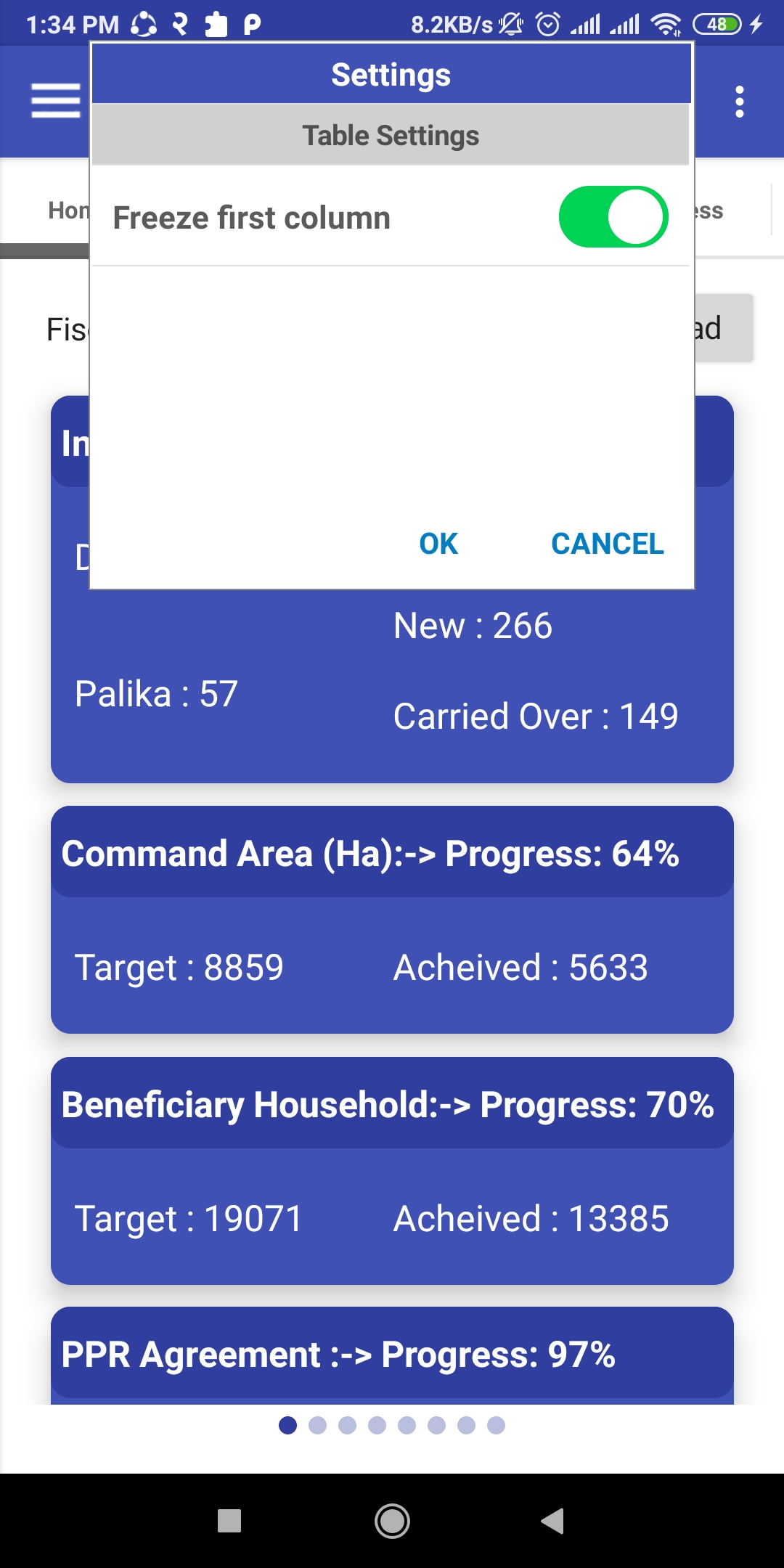Confirm settings with OK
The image size is (784, 1568).
pos(438,544)
